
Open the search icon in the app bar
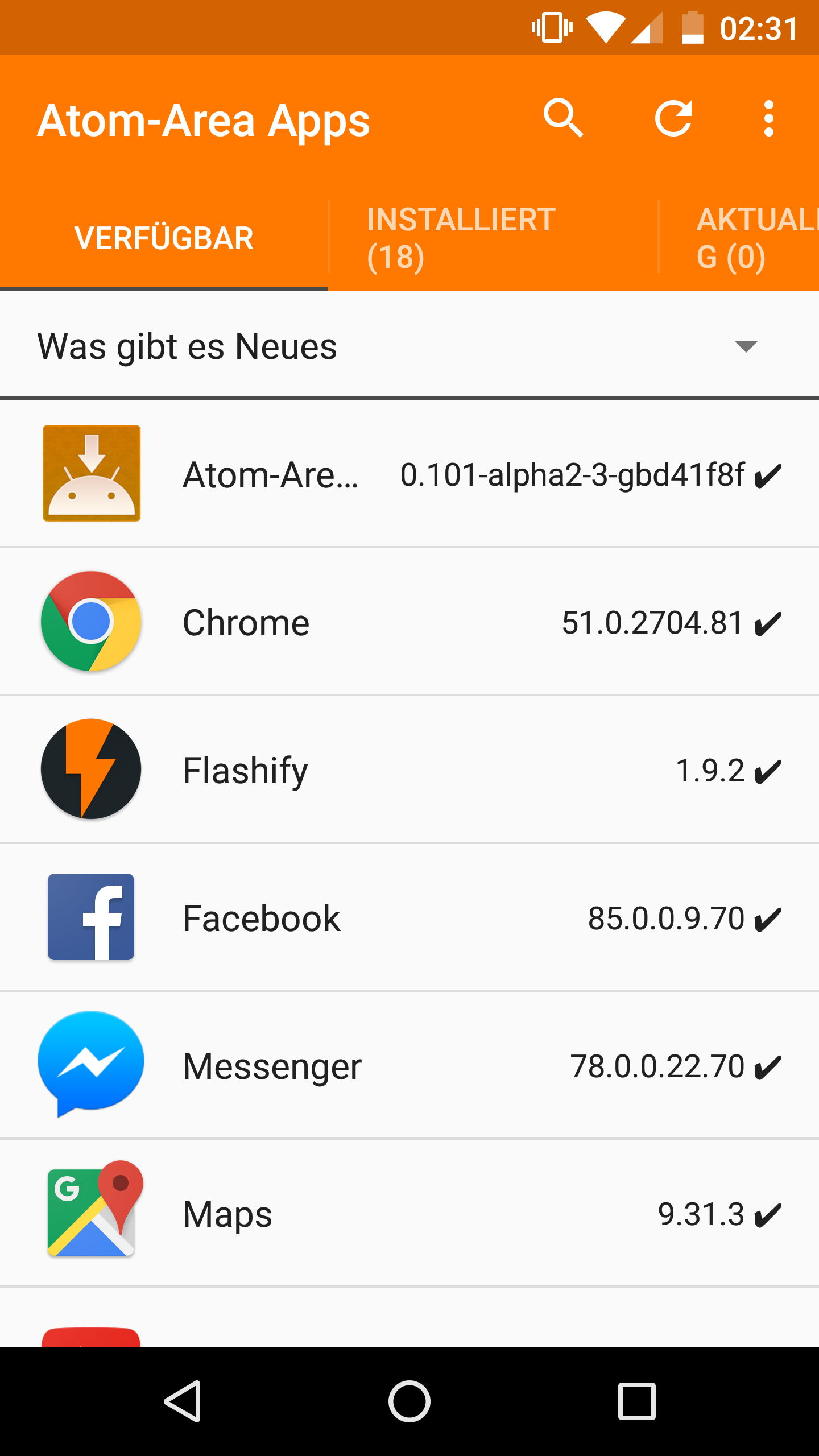coord(562,119)
